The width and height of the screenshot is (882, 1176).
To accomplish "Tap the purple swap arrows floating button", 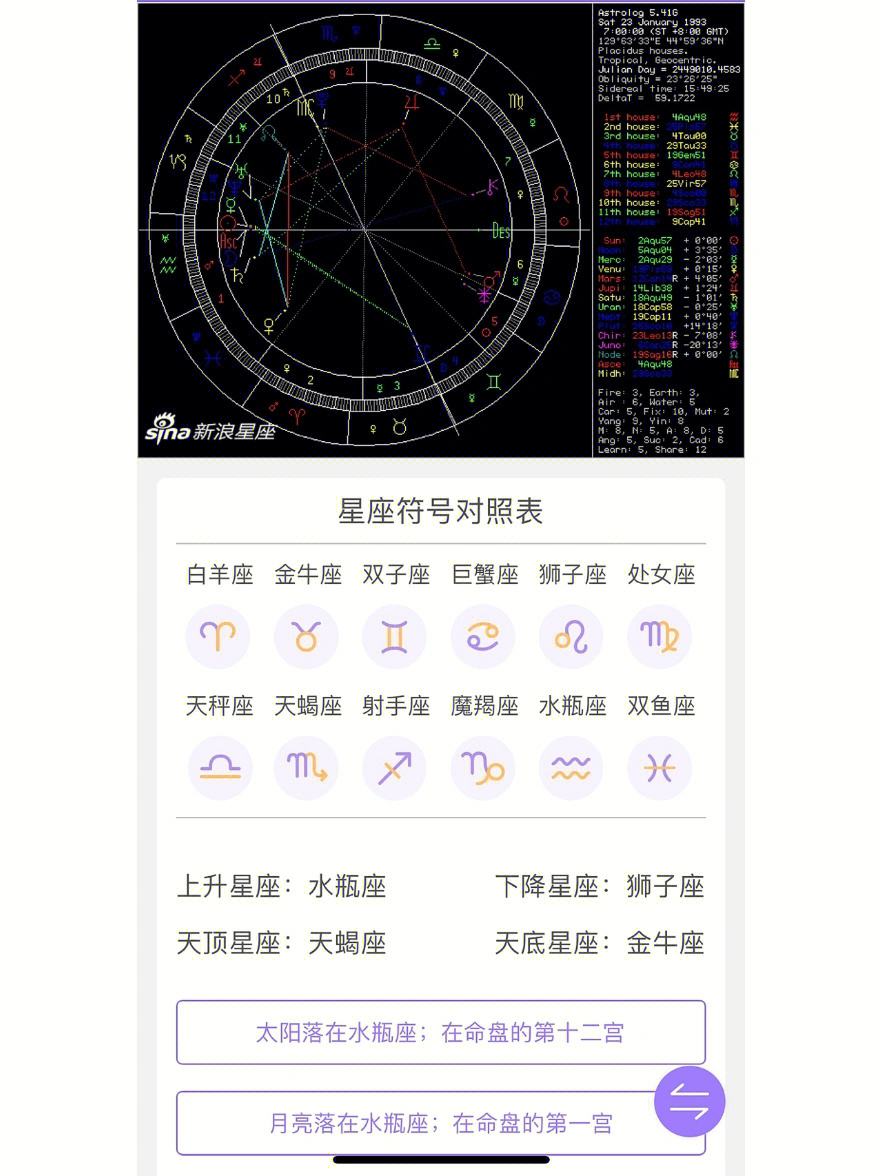I will (x=689, y=1101).
